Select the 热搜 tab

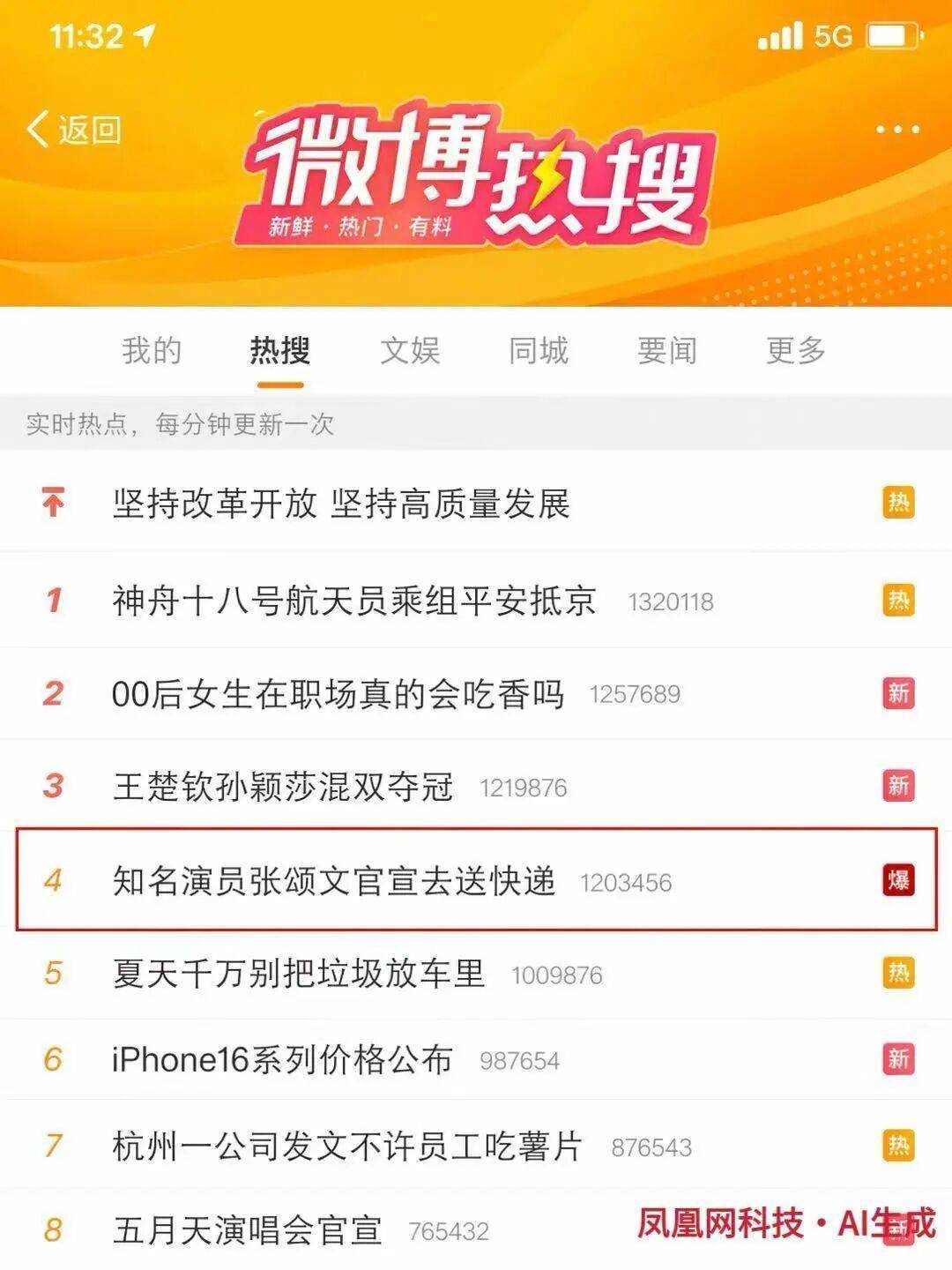click(279, 350)
